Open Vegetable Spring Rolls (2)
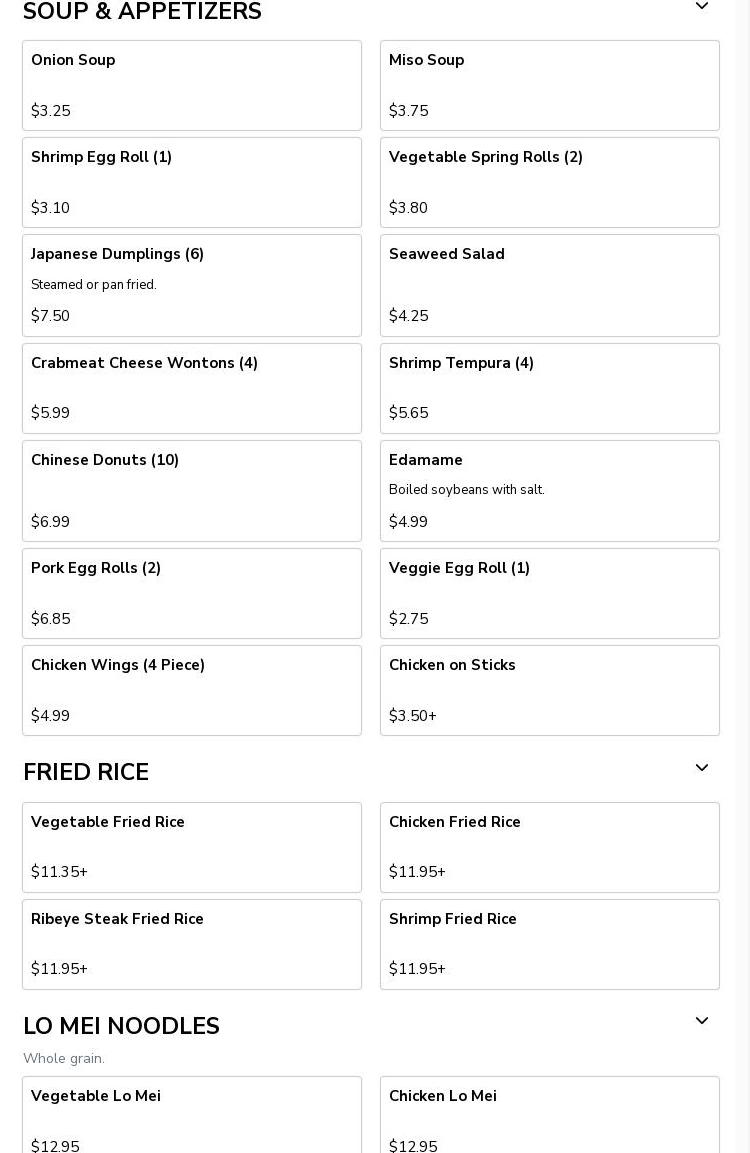Image resolution: width=750 pixels, height=1153 pixels. tap(549, 182)
